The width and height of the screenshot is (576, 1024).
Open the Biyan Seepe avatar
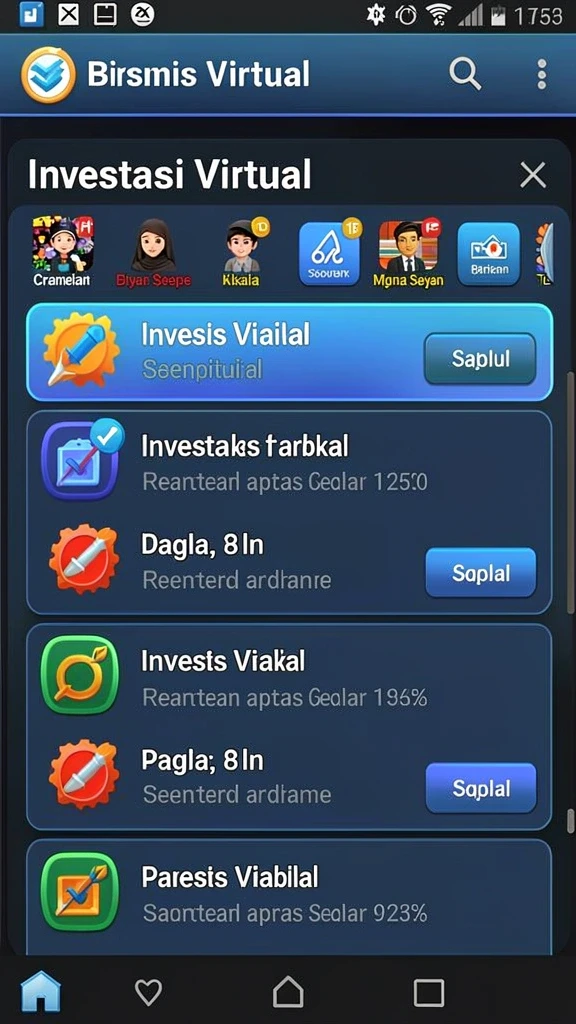(153, 252)
